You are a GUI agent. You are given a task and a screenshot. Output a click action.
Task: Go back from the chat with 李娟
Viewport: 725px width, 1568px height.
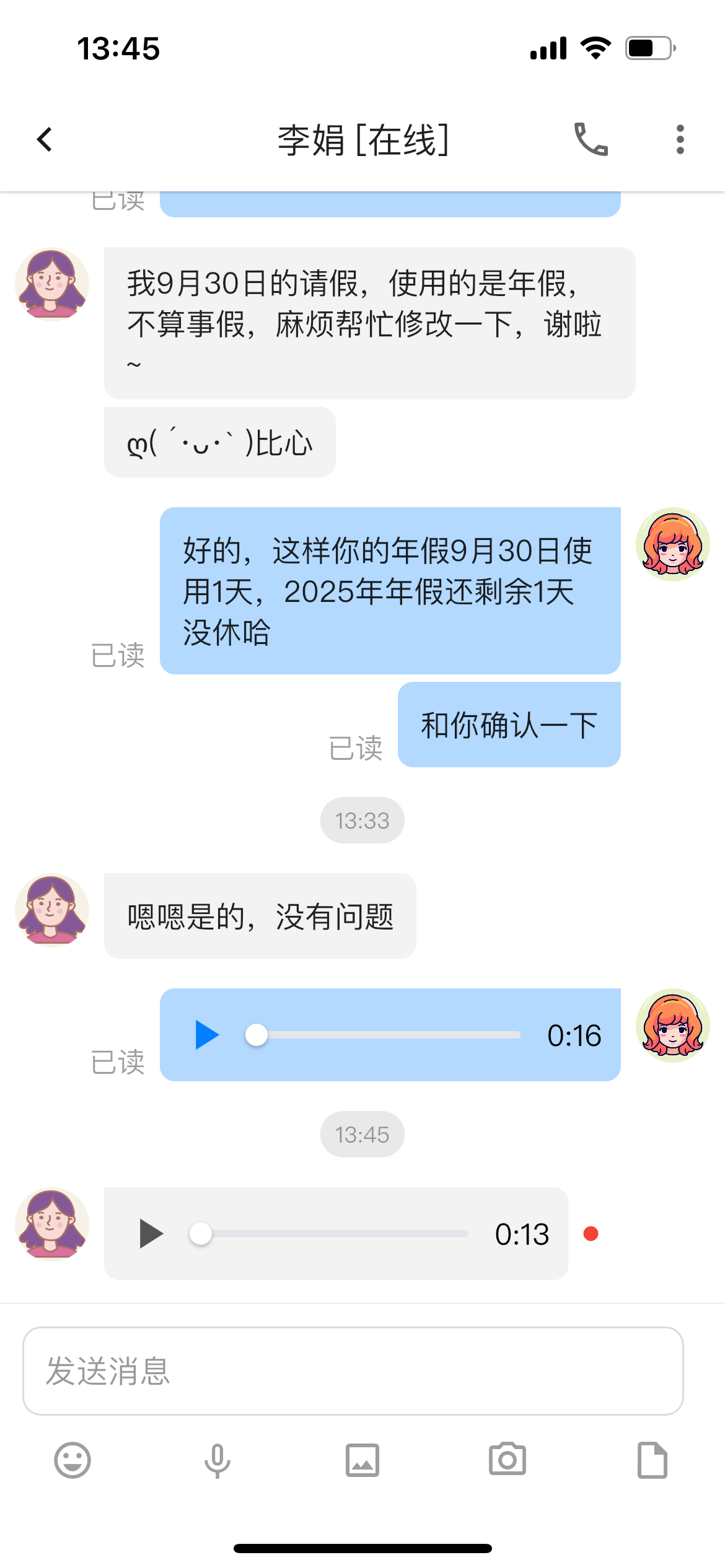pyautogui.click(x=45, y=139)
